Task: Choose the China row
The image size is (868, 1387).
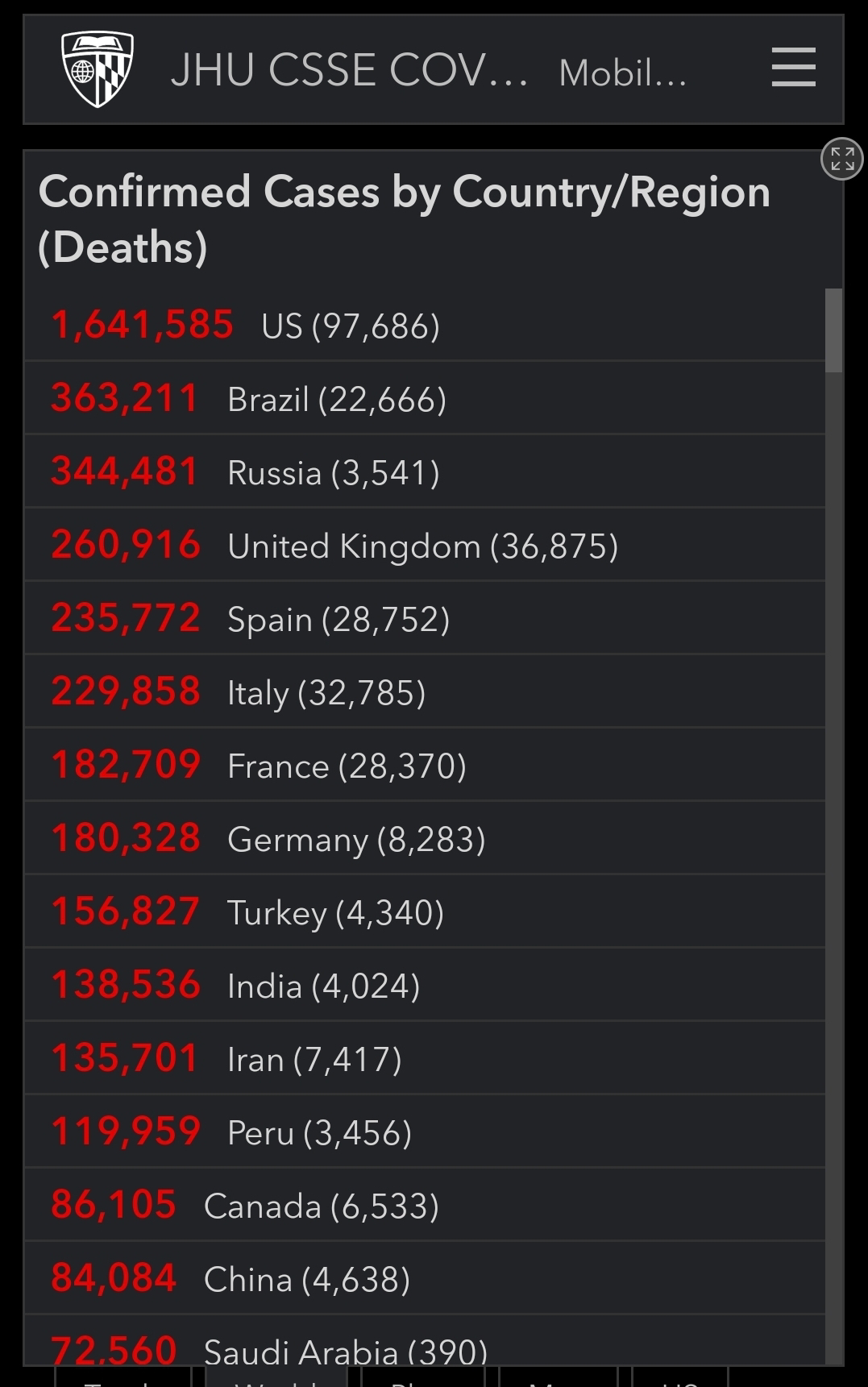Action: 425,1278
